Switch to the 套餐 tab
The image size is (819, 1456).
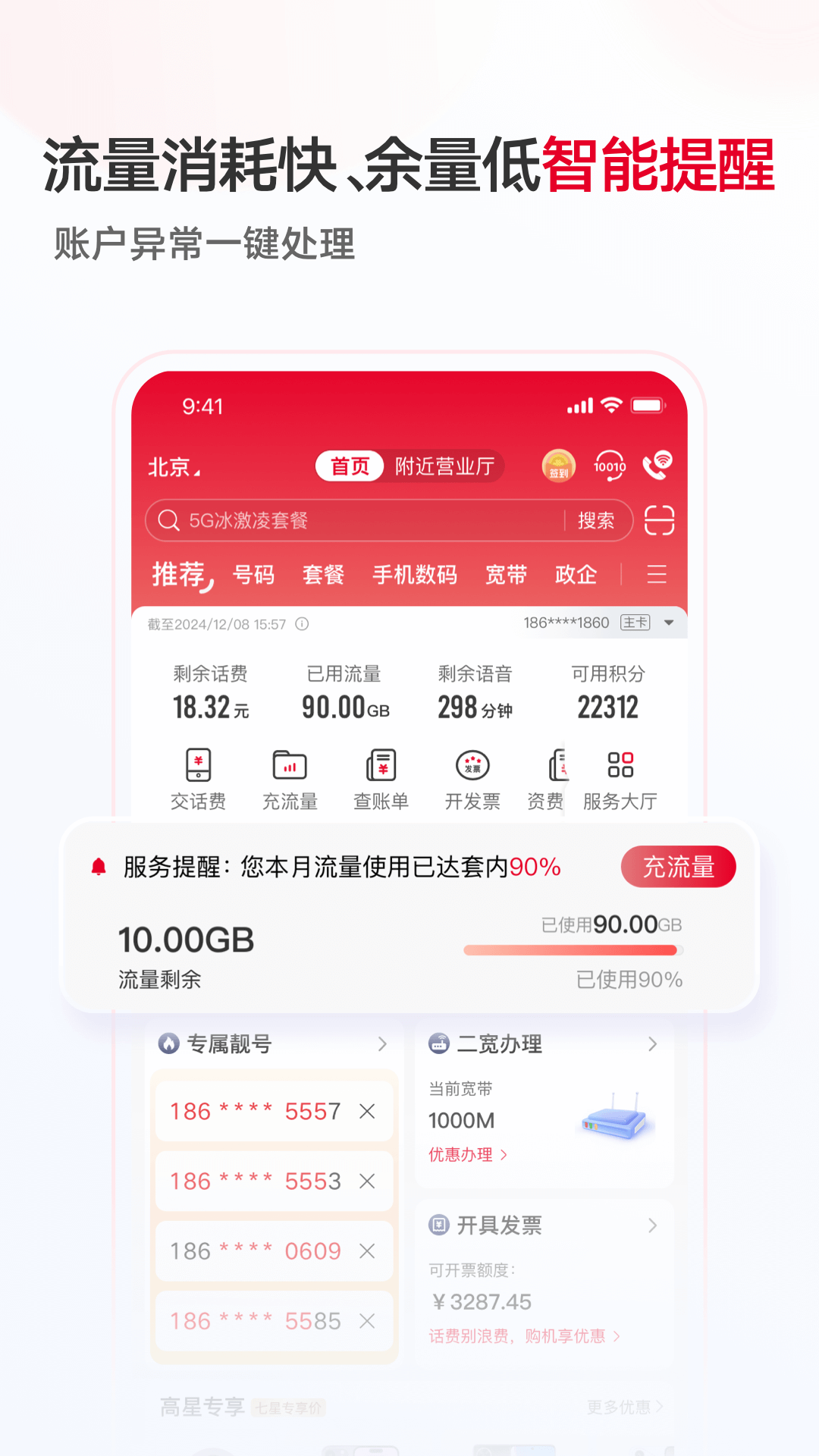point(322,574)
